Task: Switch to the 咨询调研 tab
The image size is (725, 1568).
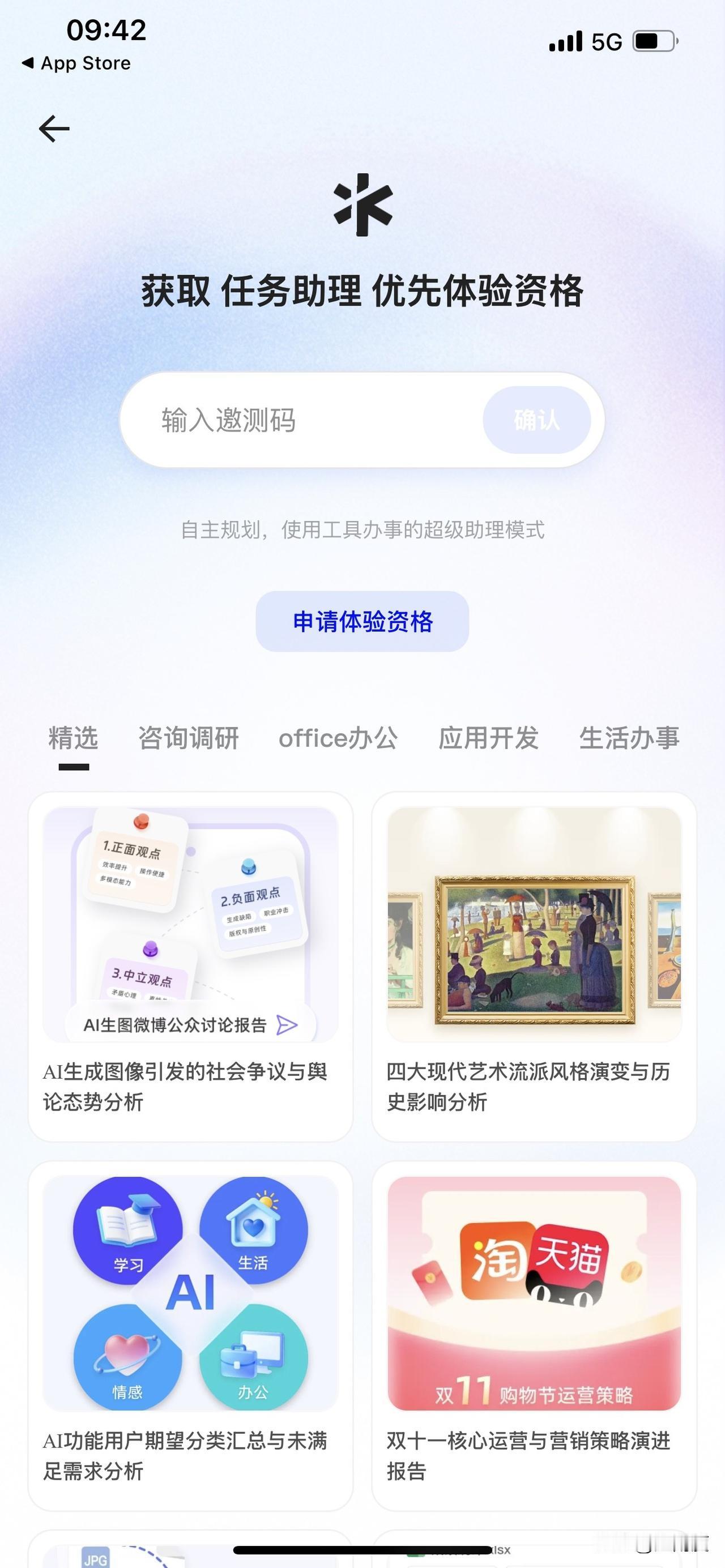Action: 189,738
